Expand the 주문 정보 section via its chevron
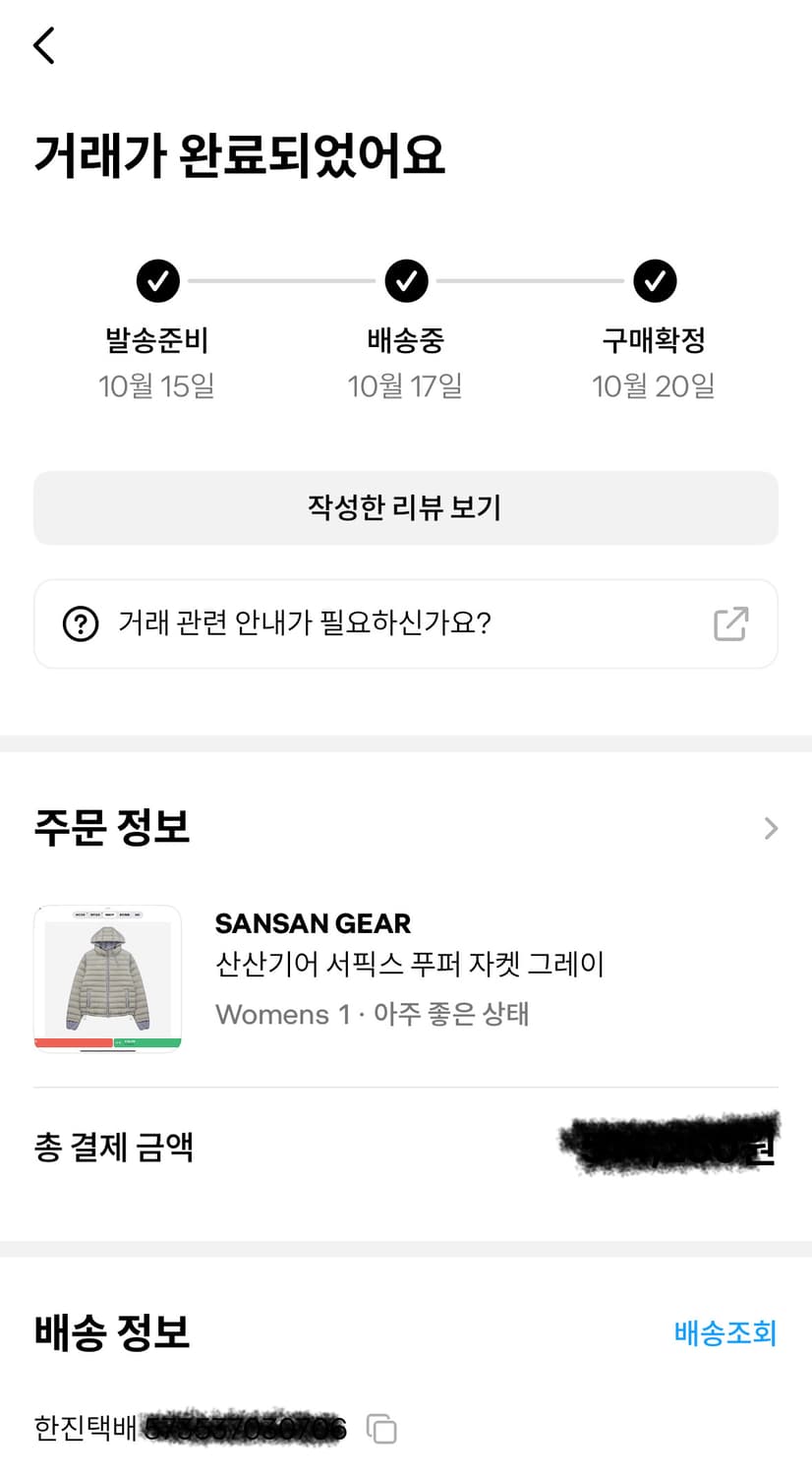This screenshot has height=1475, width=812. point(773,828)
